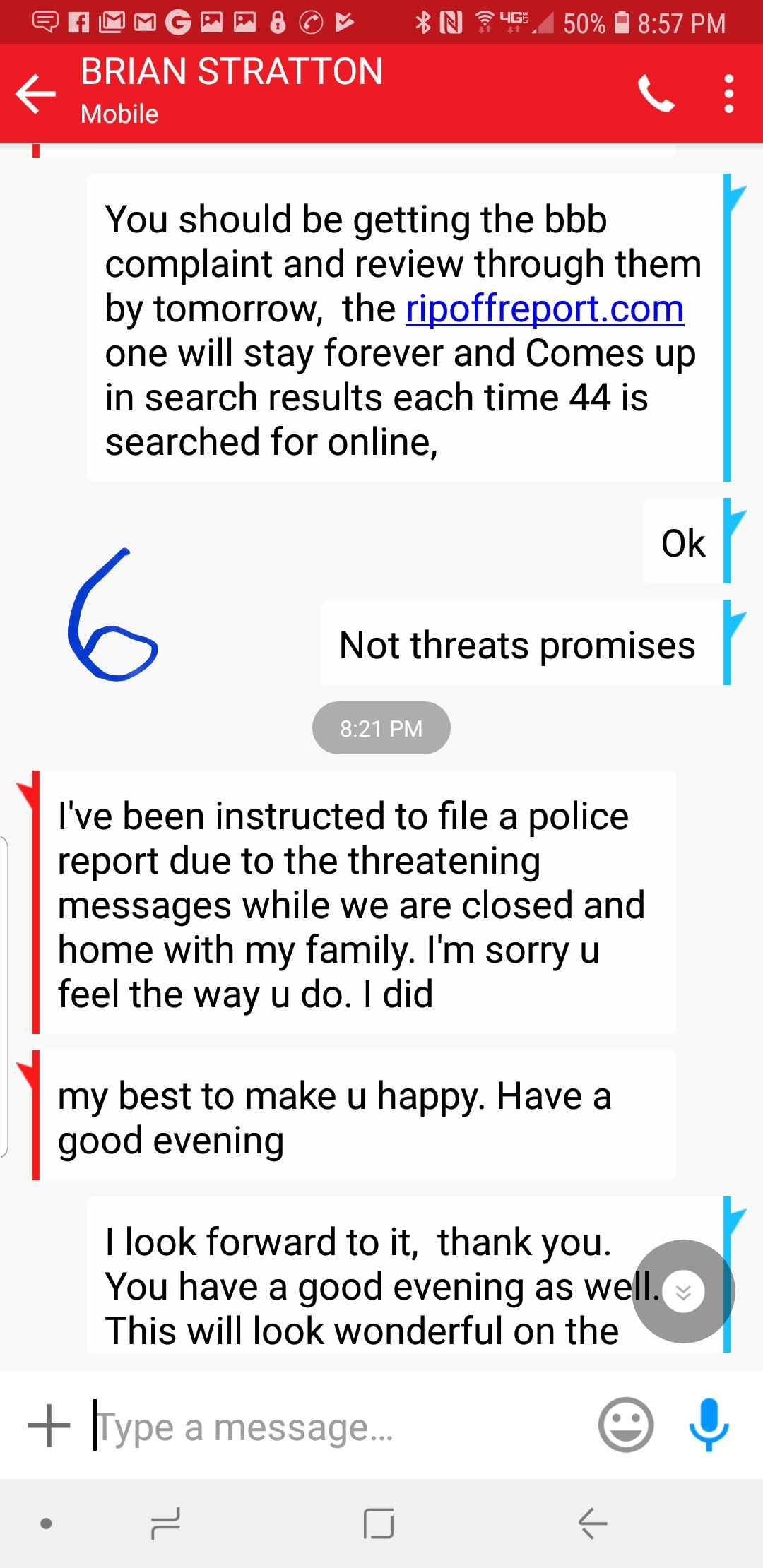
Task: Focus the Type a message field
Action: coord(339,1427)
